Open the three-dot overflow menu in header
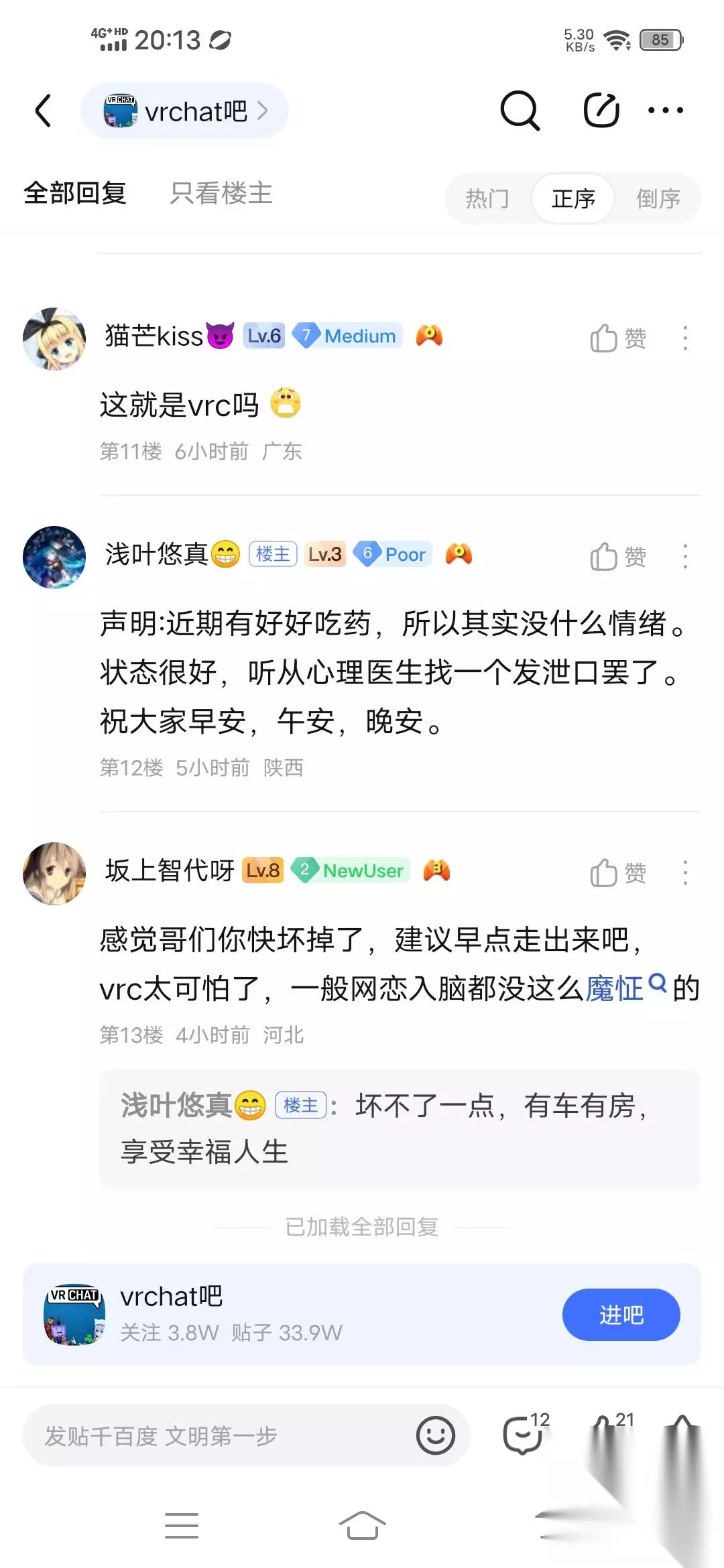Screen dimensions: 724x1568 point(666,111)
